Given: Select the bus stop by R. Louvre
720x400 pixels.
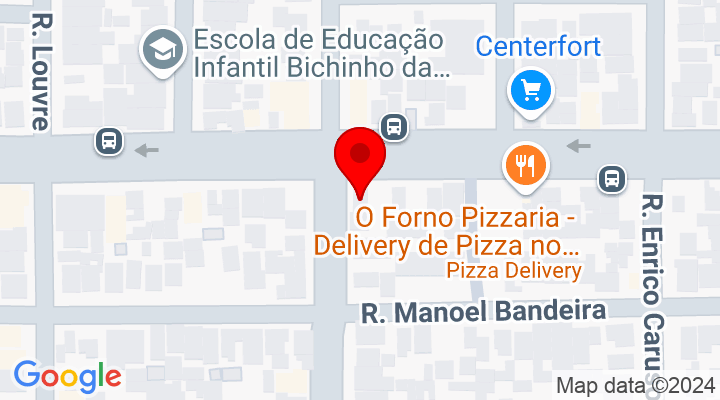Looking at the screenshot, I should (x=110, y=141).
